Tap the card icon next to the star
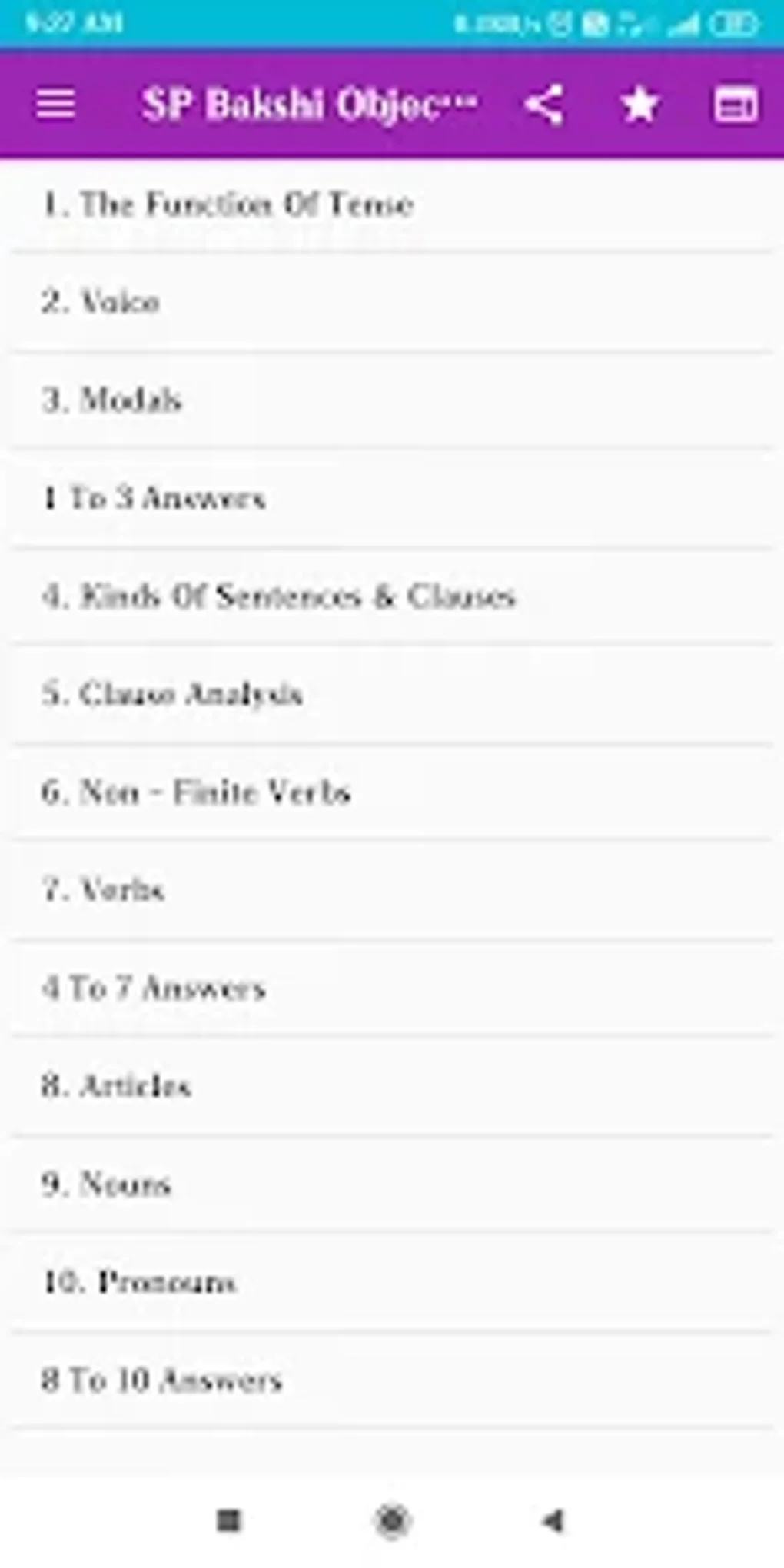Screen dimensions: 784x1568 736,105
